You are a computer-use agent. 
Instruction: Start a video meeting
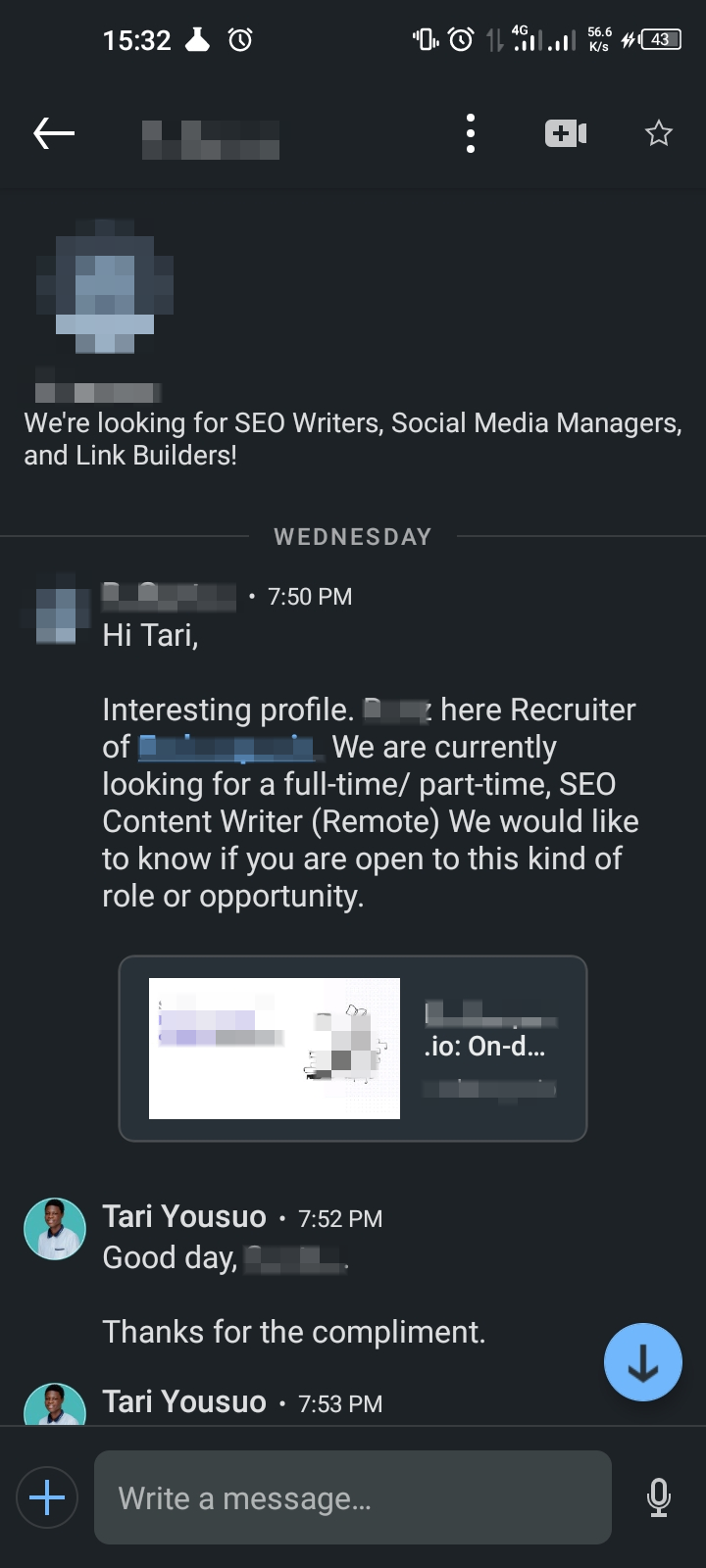tap(566, 133)
